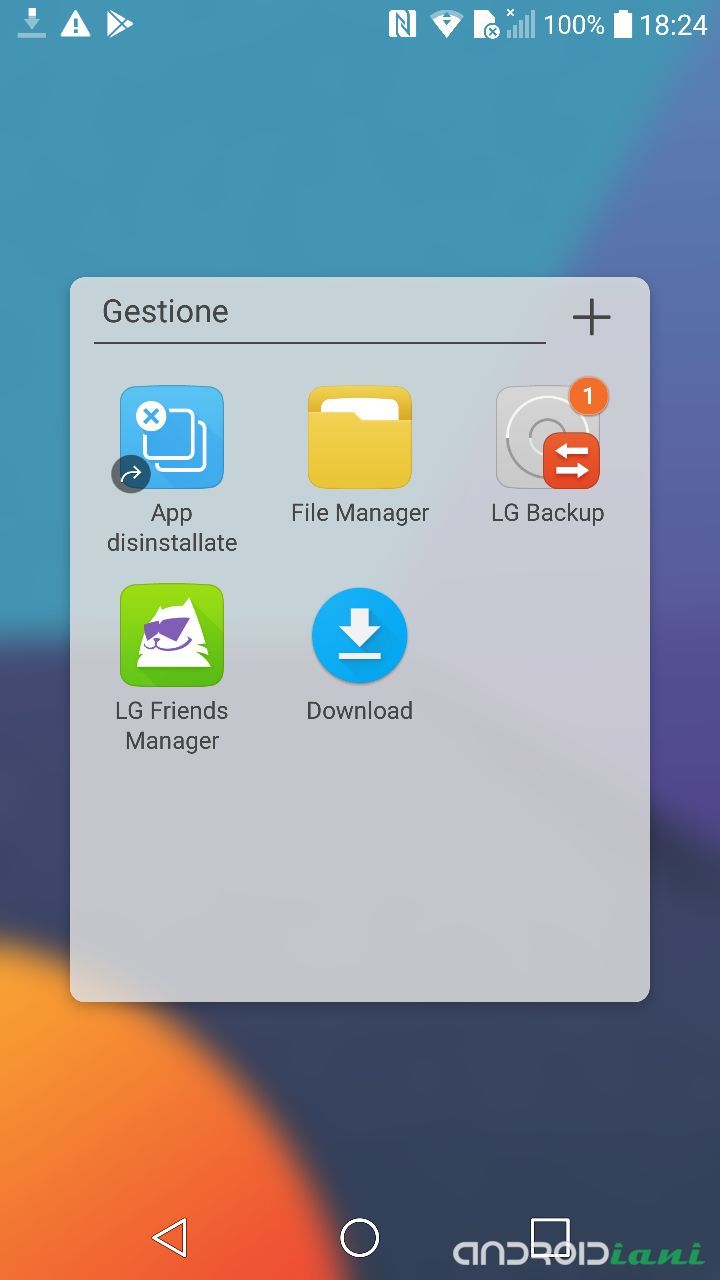Launch File Manager app

(x=360, y=438)
